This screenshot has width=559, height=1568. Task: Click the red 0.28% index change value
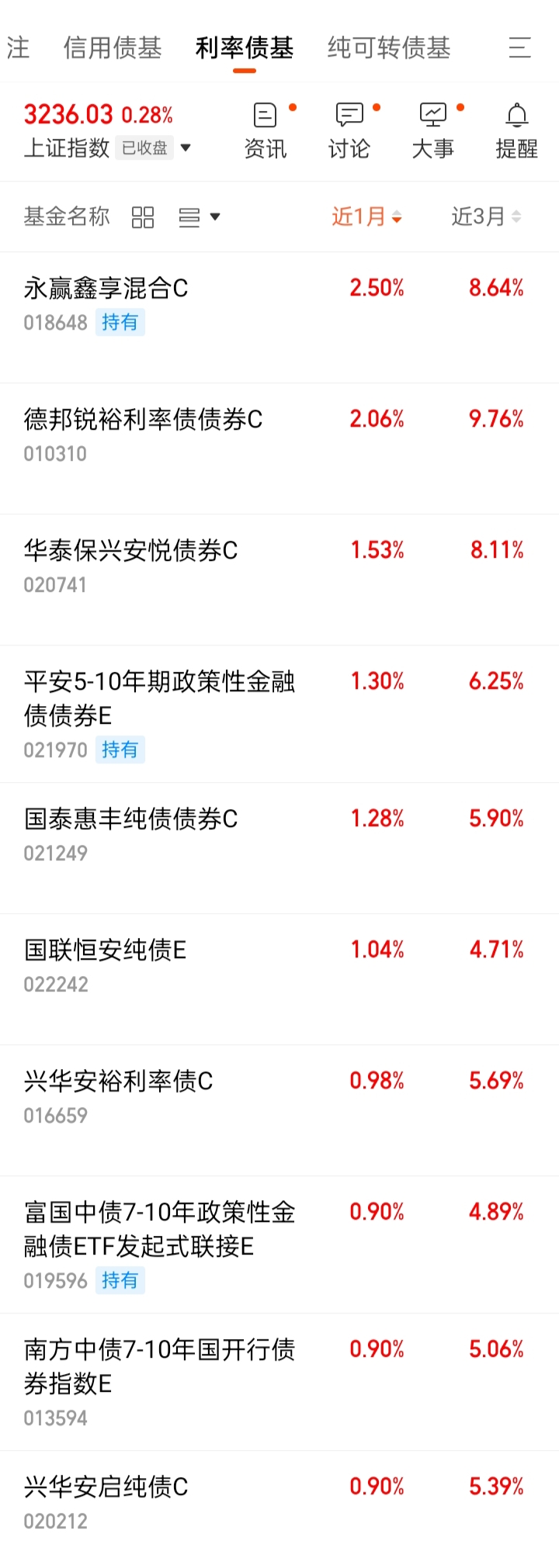pyautogui.click(x=148, y=115)
